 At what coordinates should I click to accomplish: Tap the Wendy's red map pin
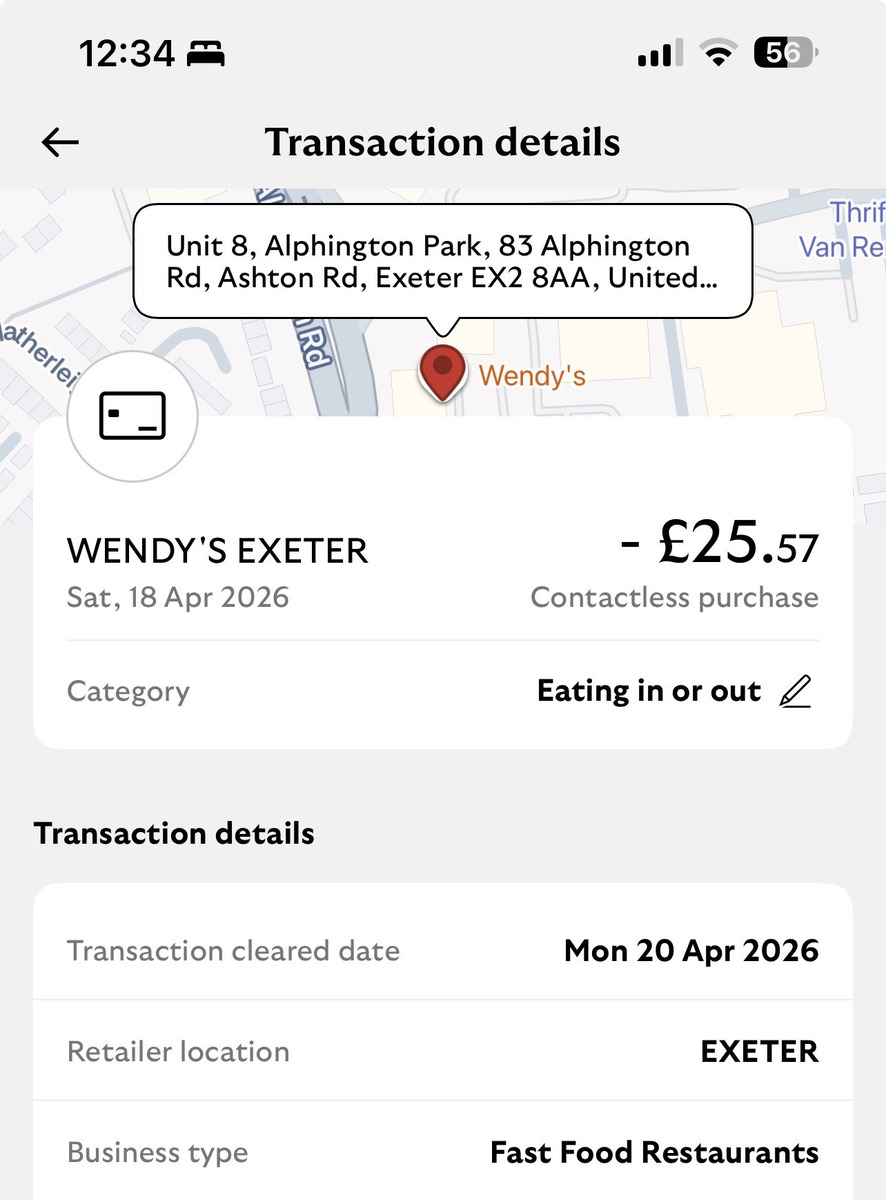click(x=442, y=371)
